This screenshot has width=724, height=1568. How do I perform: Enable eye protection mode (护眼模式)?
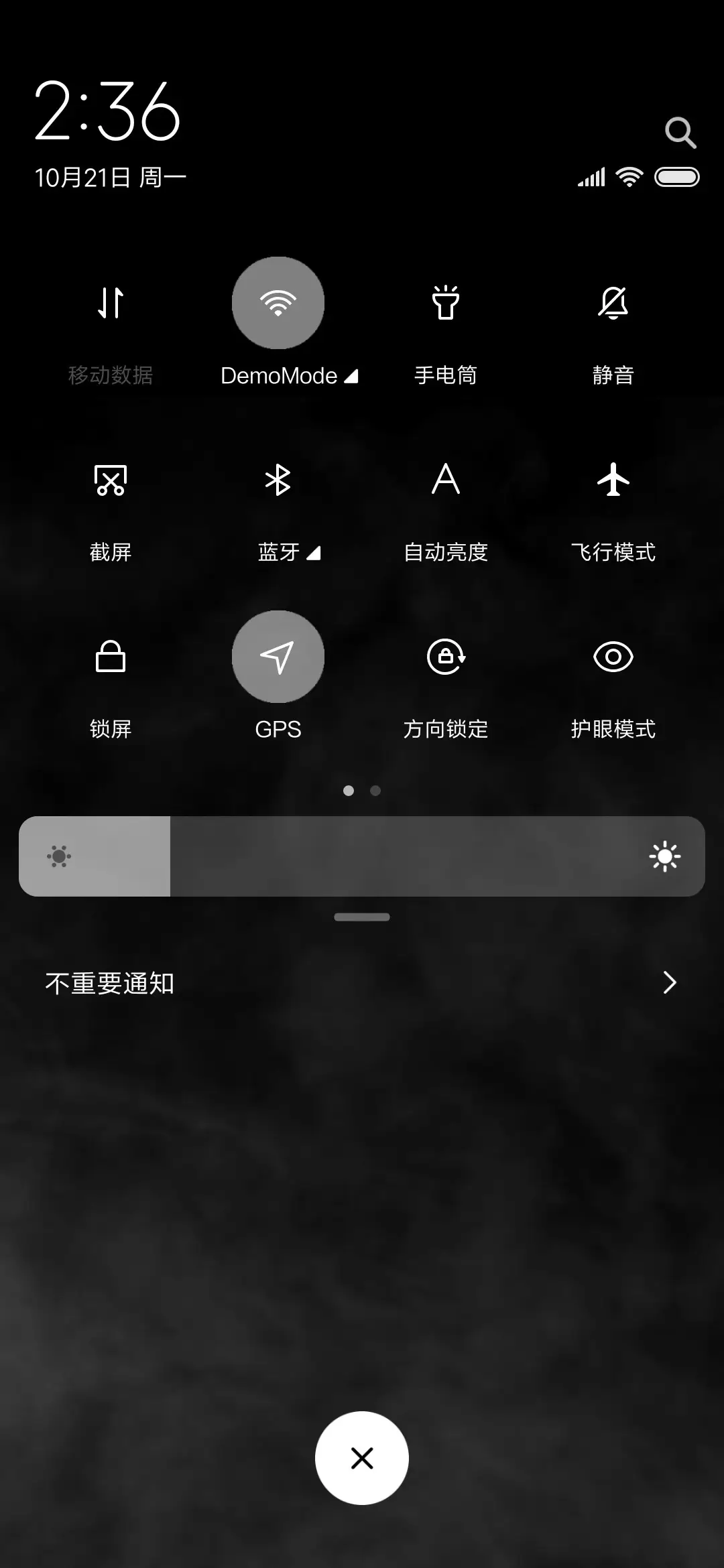(613, 657)
